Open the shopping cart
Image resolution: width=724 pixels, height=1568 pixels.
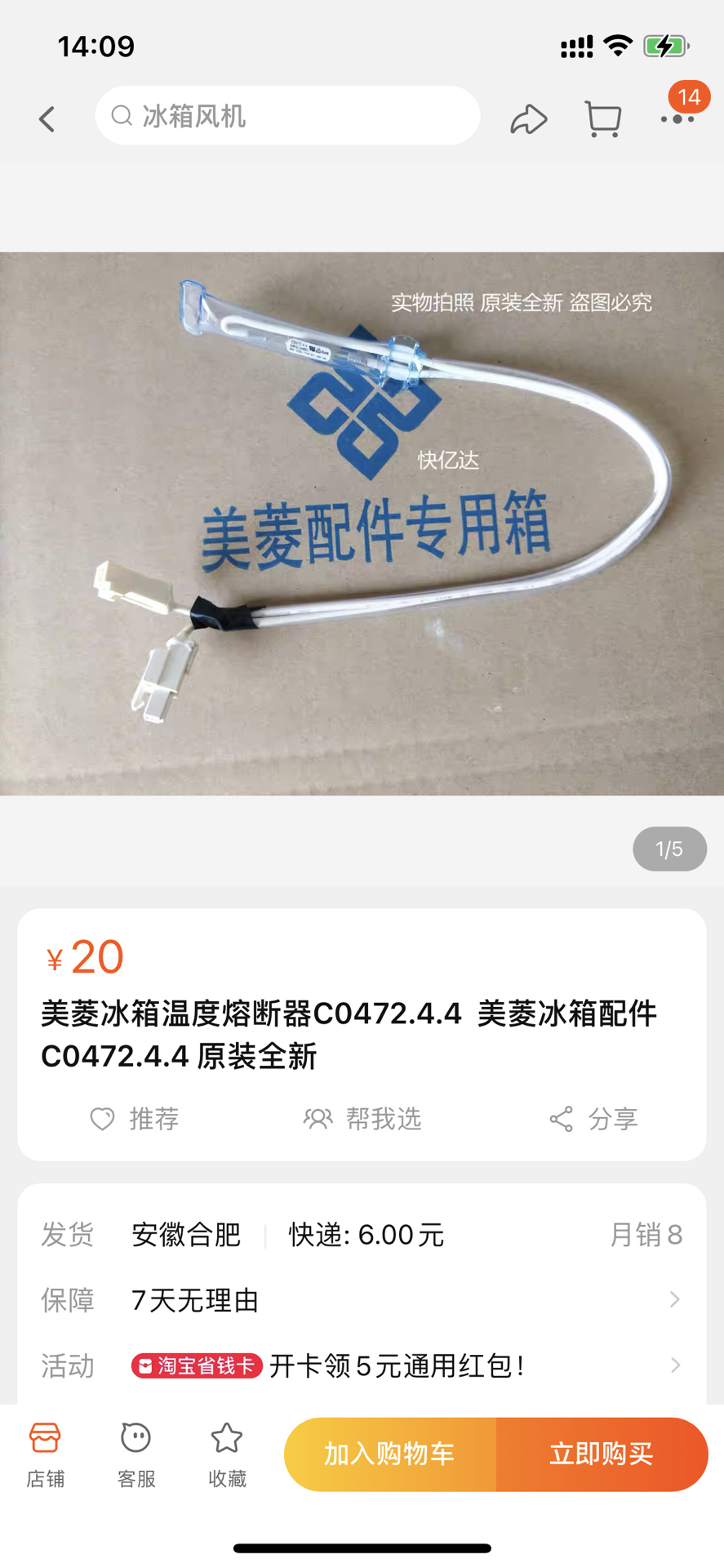pyautogui.click(x=603, y=119)
